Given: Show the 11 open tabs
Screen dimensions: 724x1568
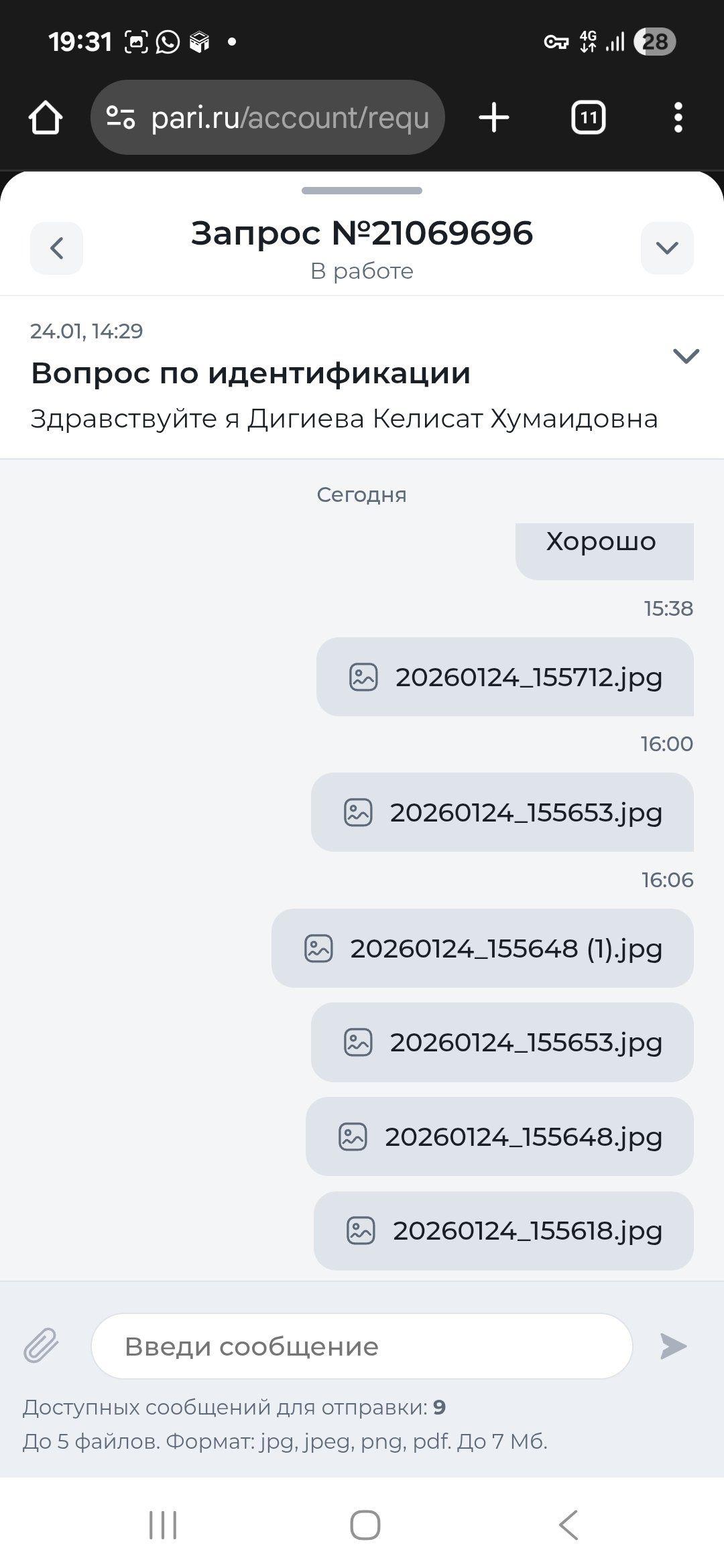Looking at the screenshot, I should 588,118.
